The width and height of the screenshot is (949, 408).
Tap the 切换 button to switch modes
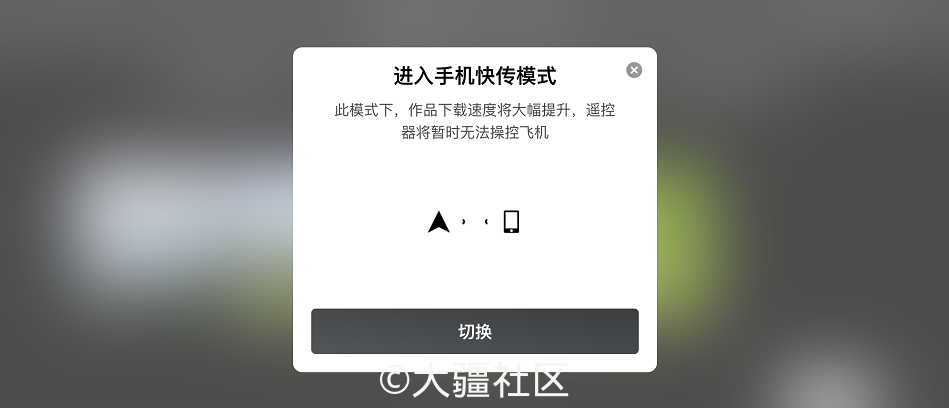click(x=474, y=331)
